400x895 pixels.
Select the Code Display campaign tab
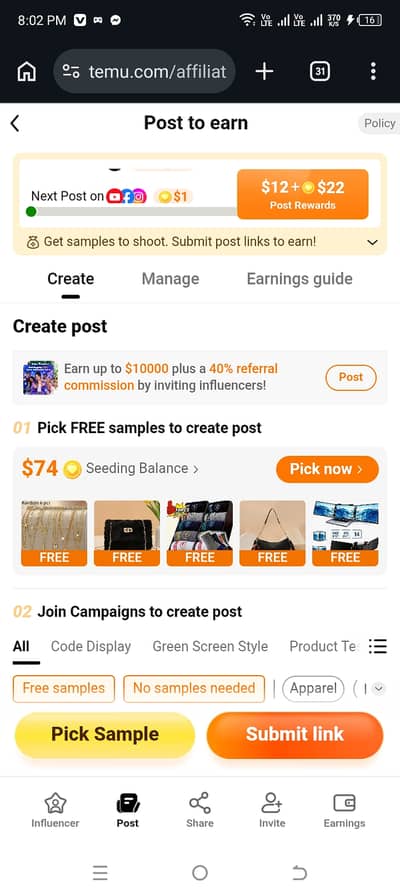(x=91, y=646)
